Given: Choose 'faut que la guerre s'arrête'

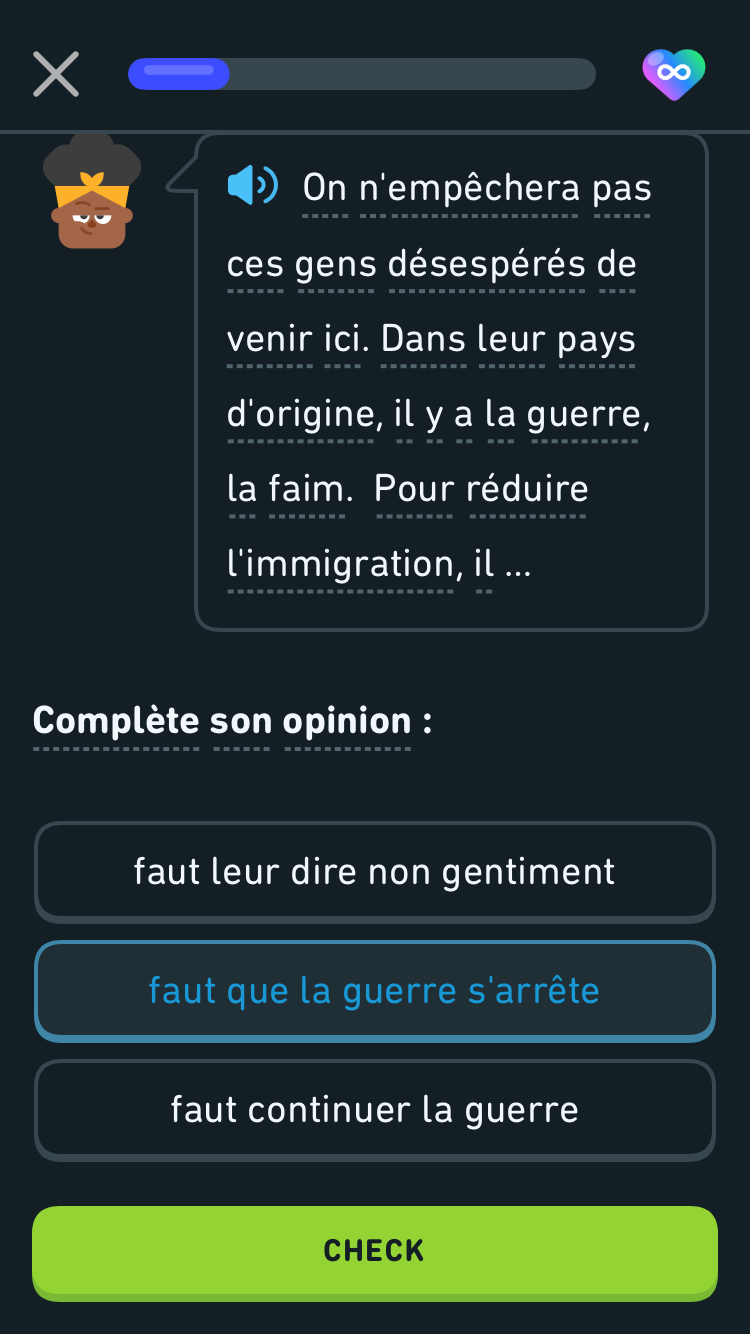Looking at the screenshot, I should coord(374,991).
